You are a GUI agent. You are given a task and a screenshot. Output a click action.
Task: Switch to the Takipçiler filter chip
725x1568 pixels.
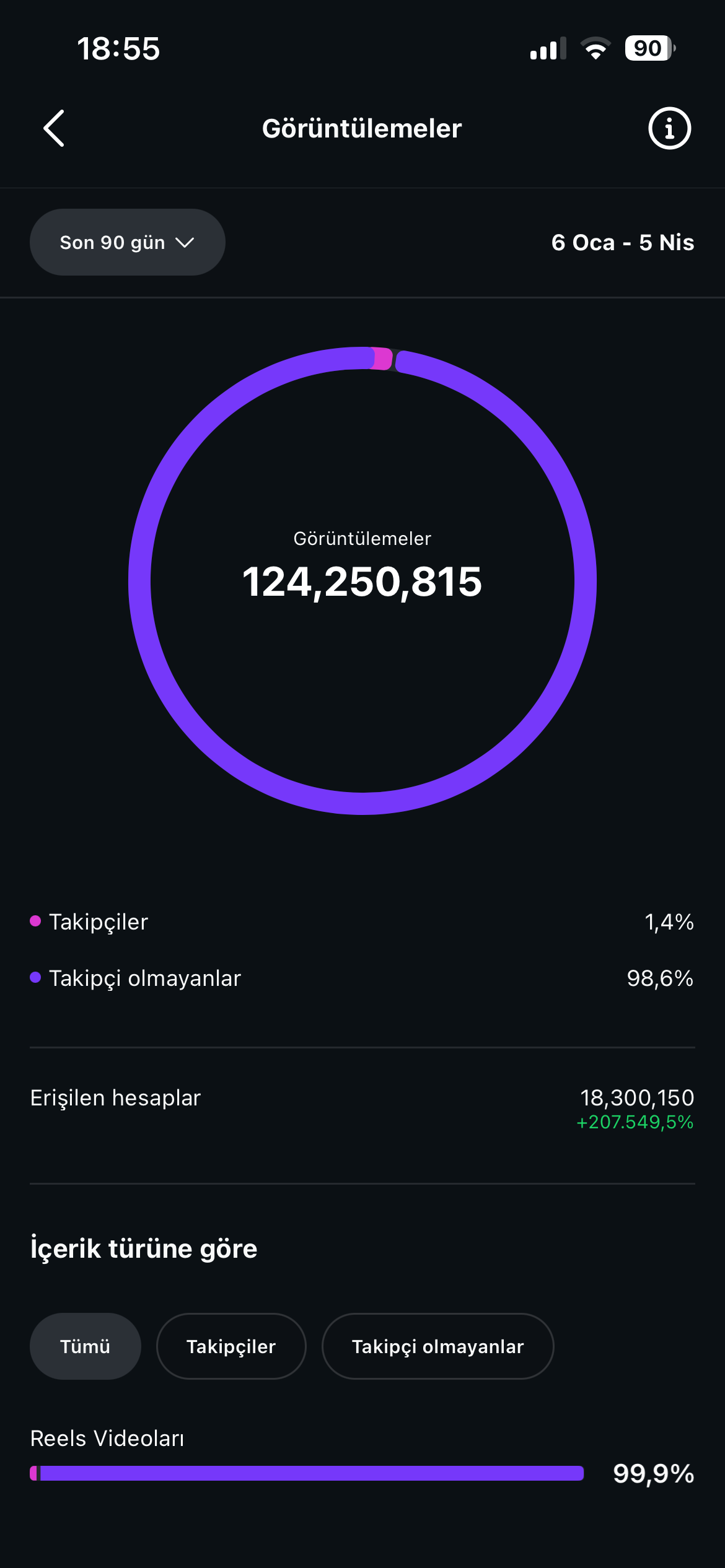[x=231, y=1346]
